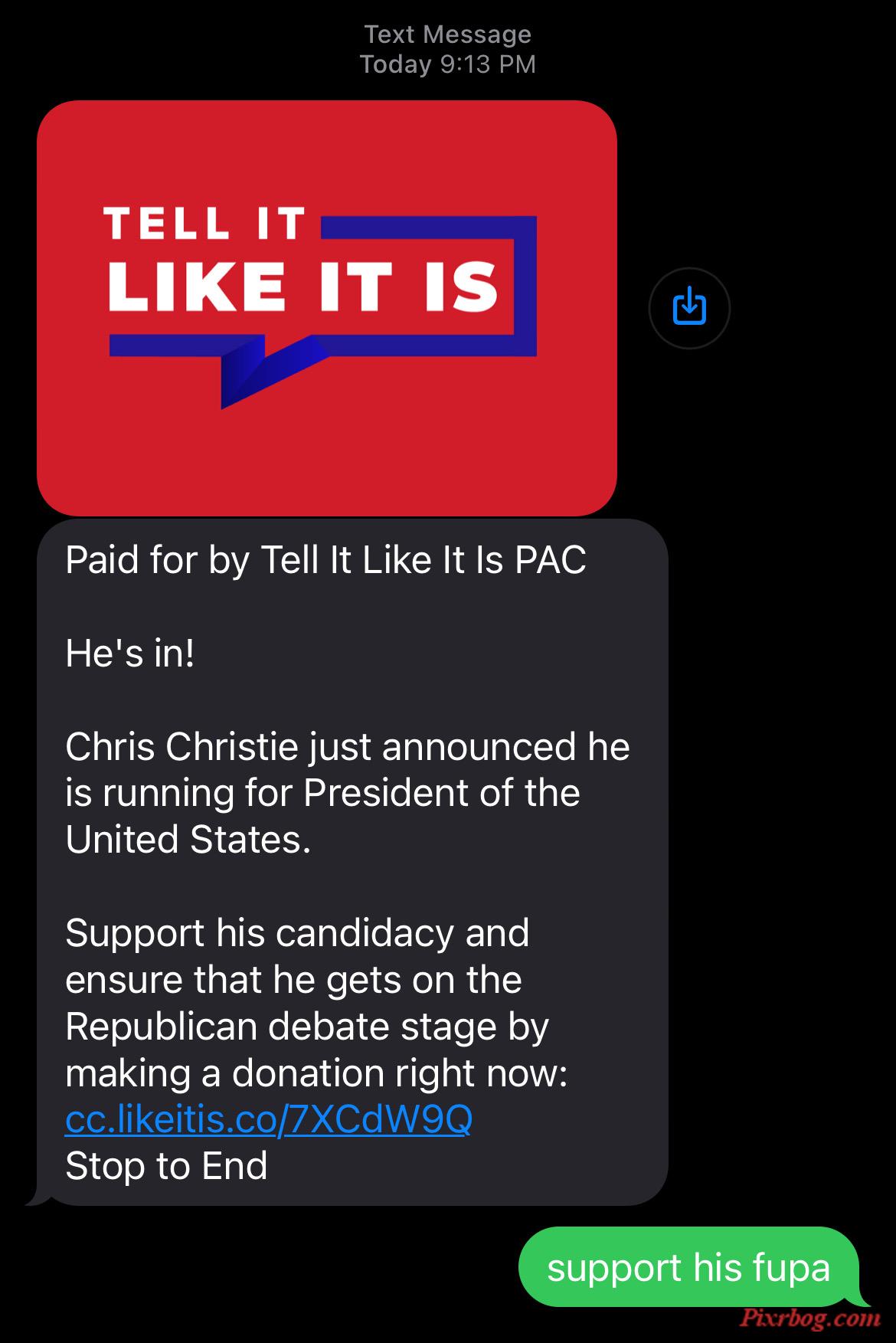Open the cc.likeitis.co donation link
The height and width of the screenshot is (1343, 896).
(268, 1119)
